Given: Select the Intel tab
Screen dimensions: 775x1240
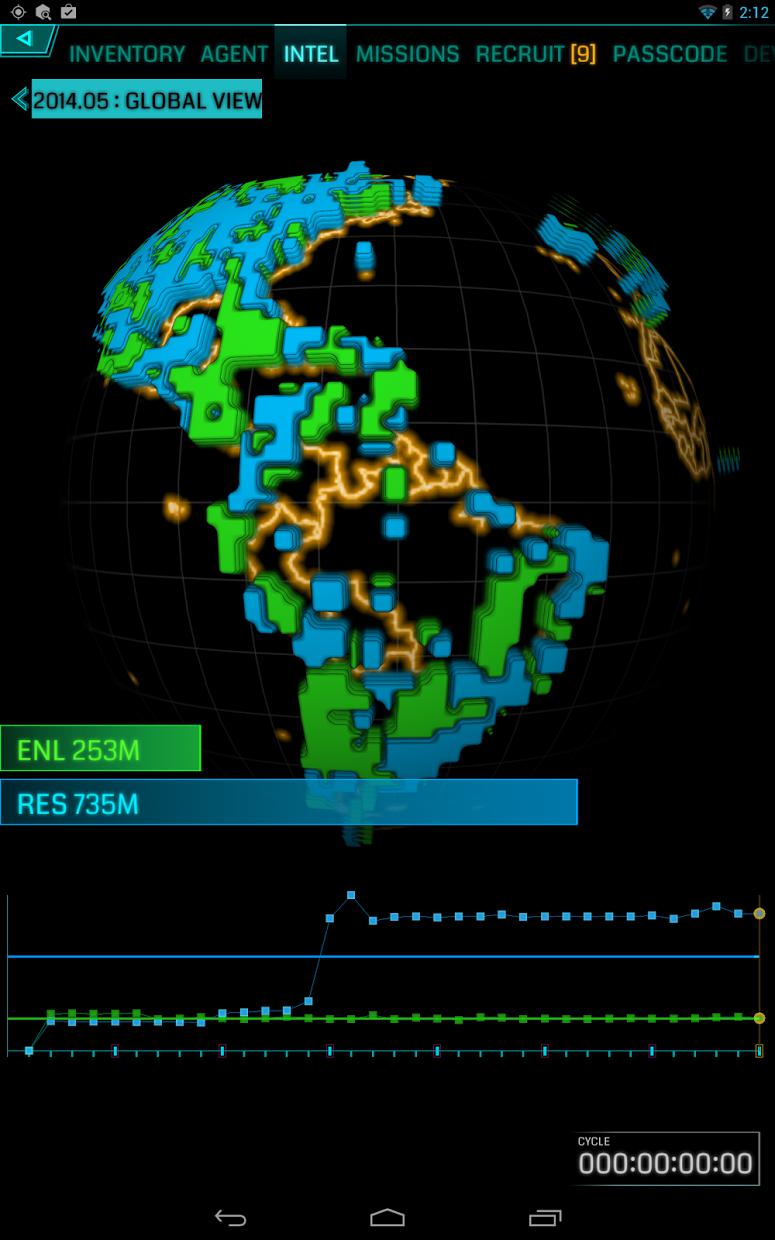Looking at the screenshot, I should coord(311,54).
